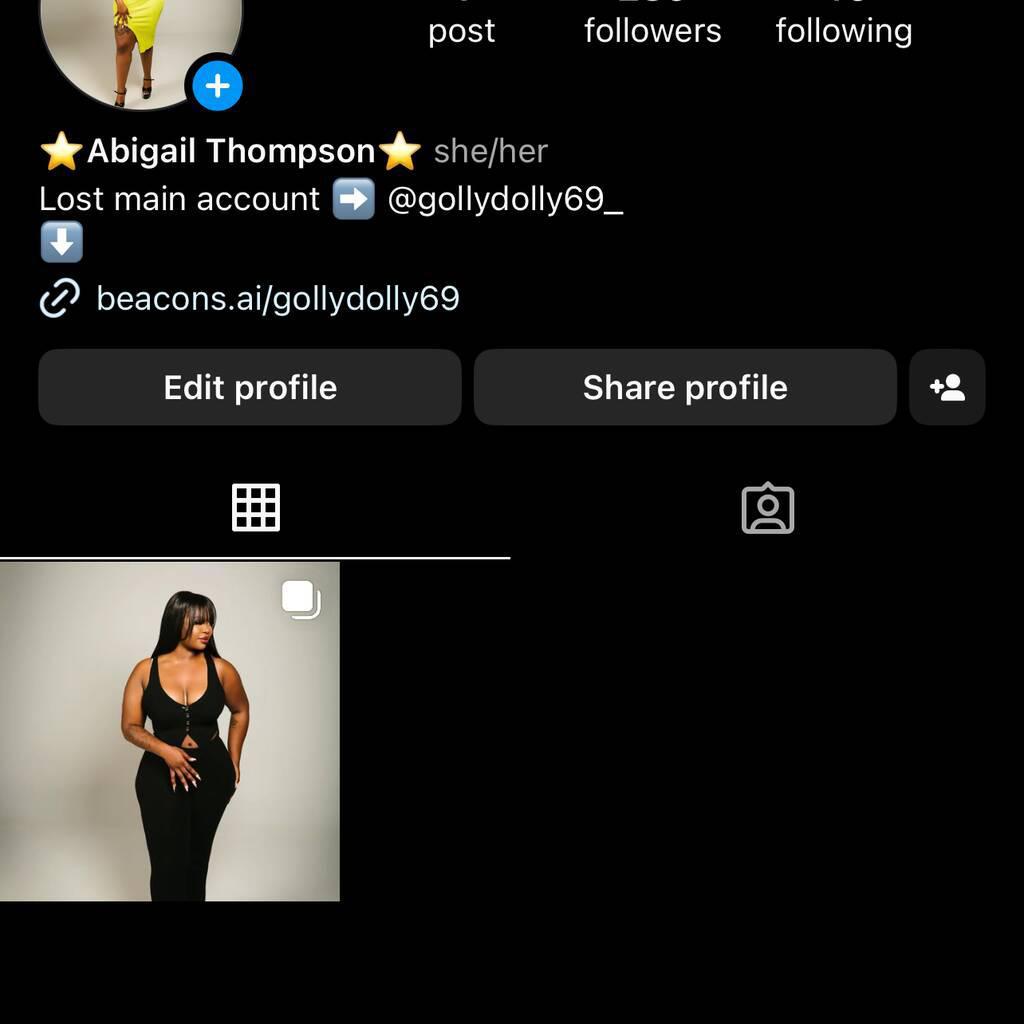
Task: Tap the plus badge on profile picture
Action: point(217,86)
